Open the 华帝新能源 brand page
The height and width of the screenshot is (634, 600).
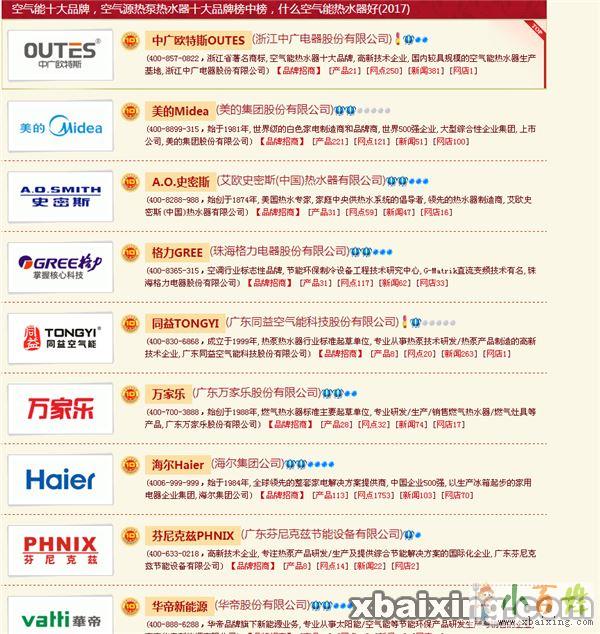click(180, 606)
